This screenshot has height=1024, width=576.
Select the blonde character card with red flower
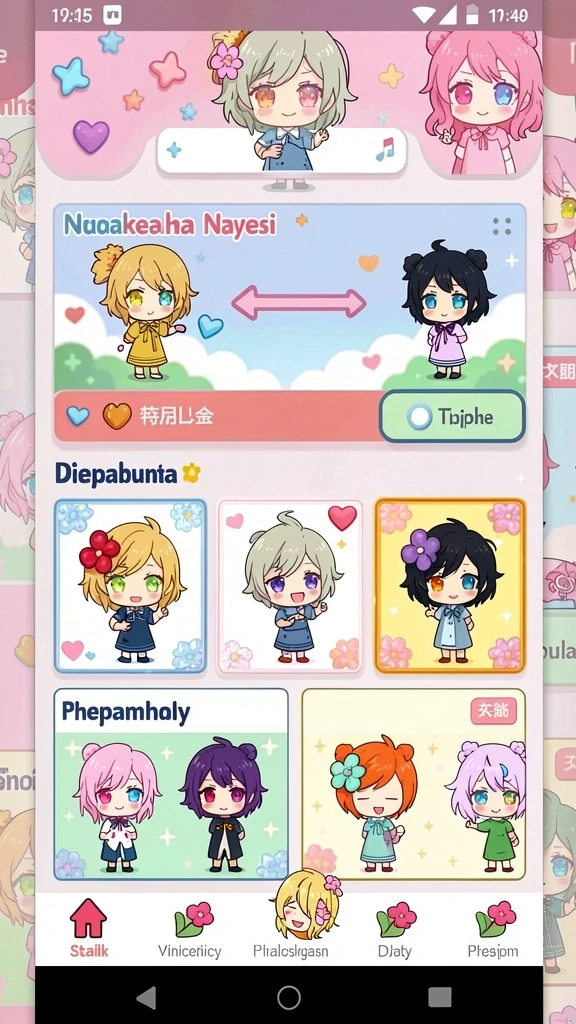tap(131, 586)
